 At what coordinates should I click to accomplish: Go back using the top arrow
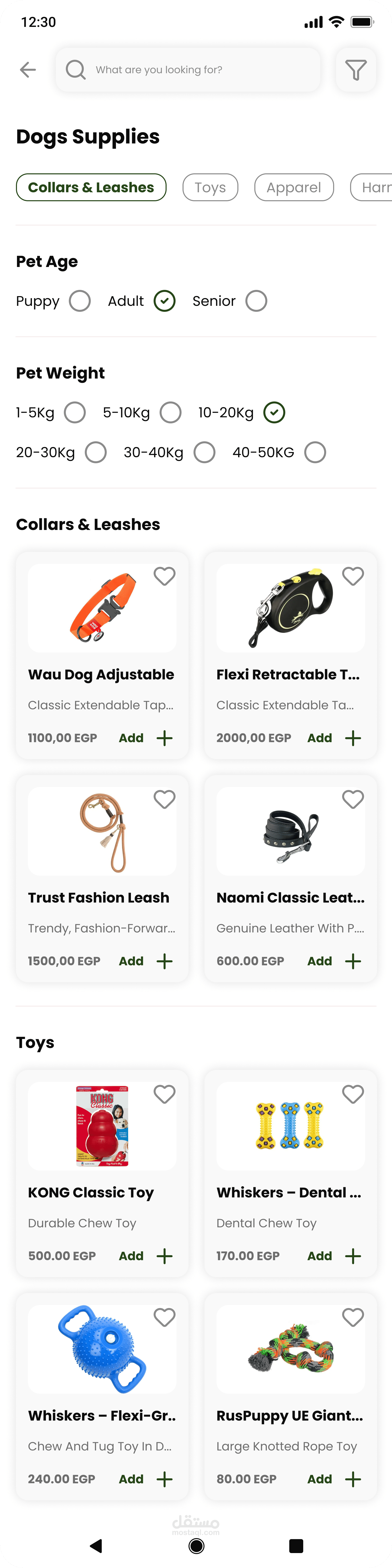point(28,70)
